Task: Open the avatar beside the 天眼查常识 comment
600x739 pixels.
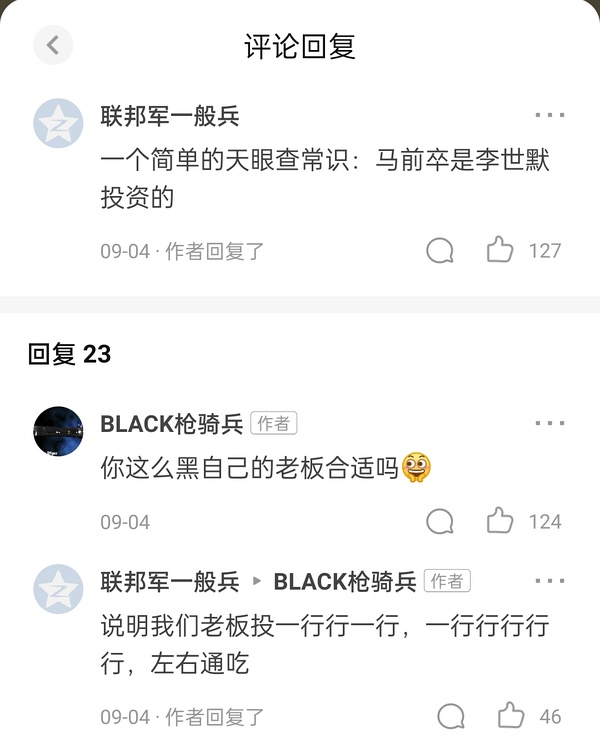Action: [58, 124]
